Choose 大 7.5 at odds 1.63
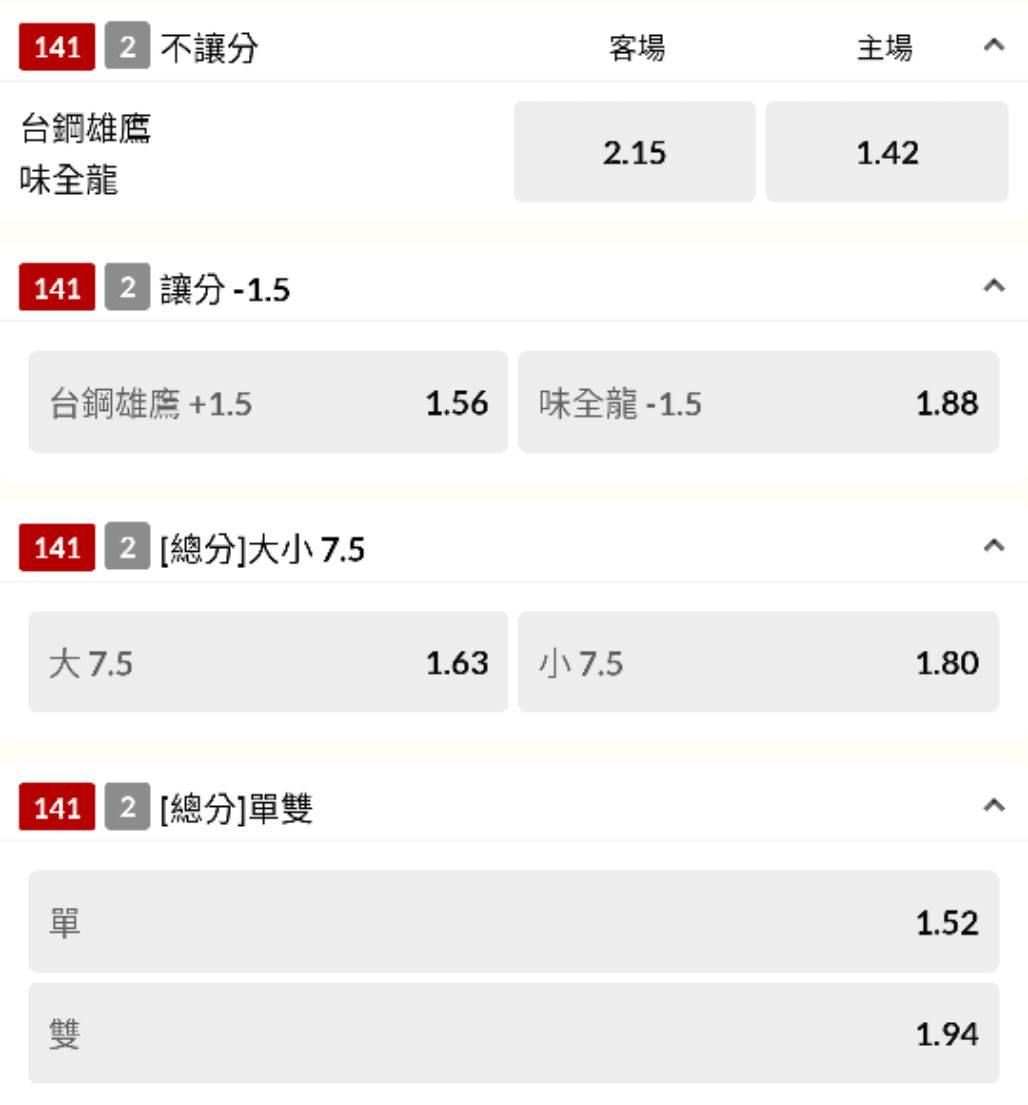Screen dimensions: 1028x1105 point(268,662)
